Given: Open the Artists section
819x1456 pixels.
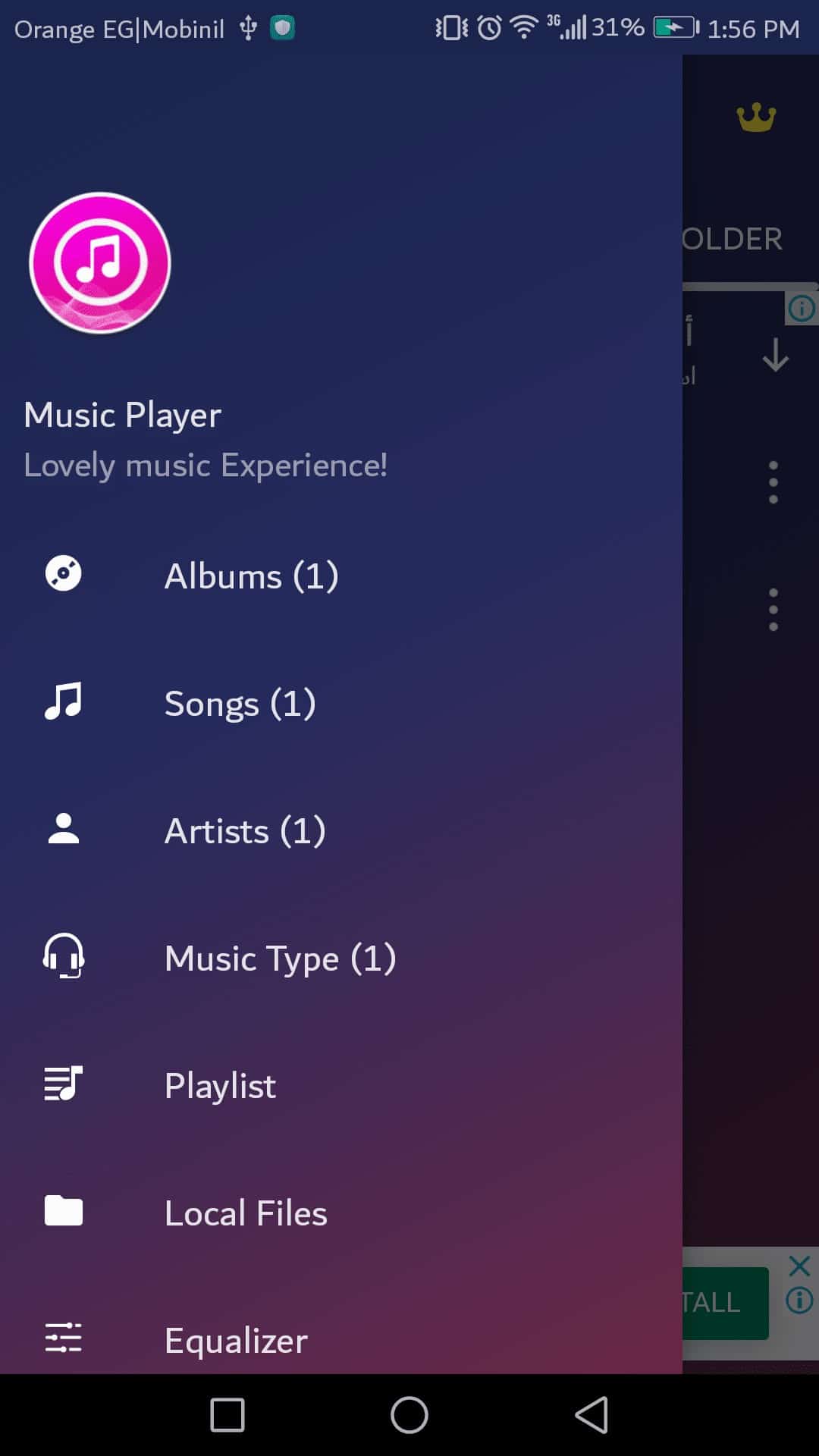Looking at the screenshot, I should (245, 831).
